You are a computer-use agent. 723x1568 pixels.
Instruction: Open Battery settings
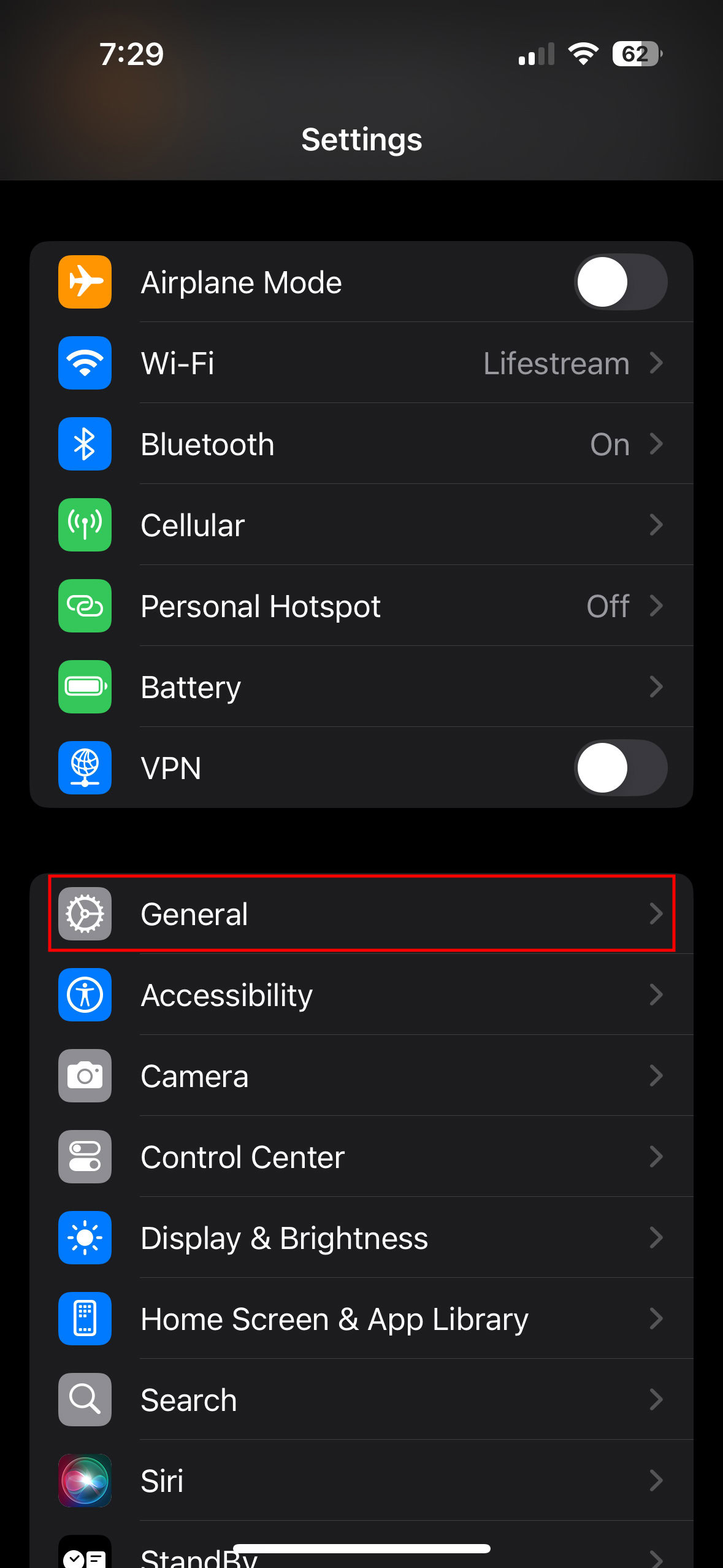[x=361, y=687]
